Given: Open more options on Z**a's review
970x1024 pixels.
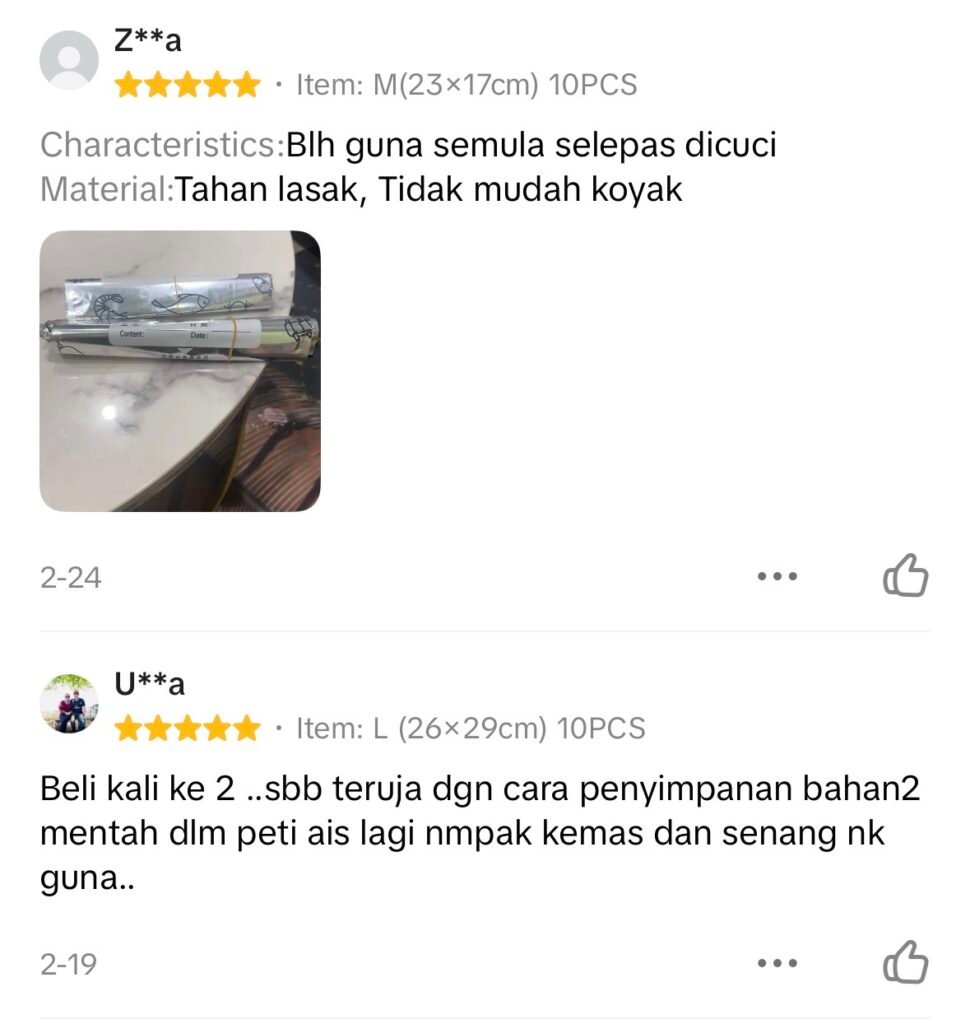Looking at the screenshot, I should pyautogui.click(x=777, y=577).
